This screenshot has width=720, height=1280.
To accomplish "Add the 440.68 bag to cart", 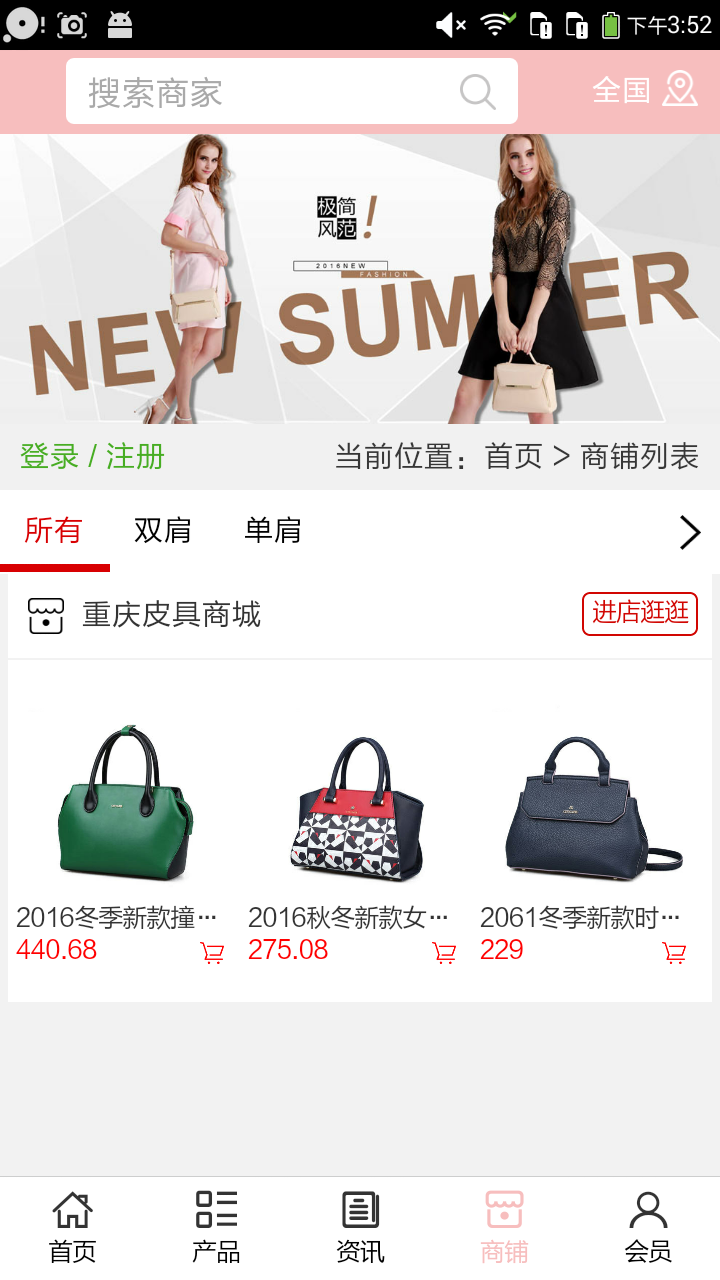I will point(212,953).
